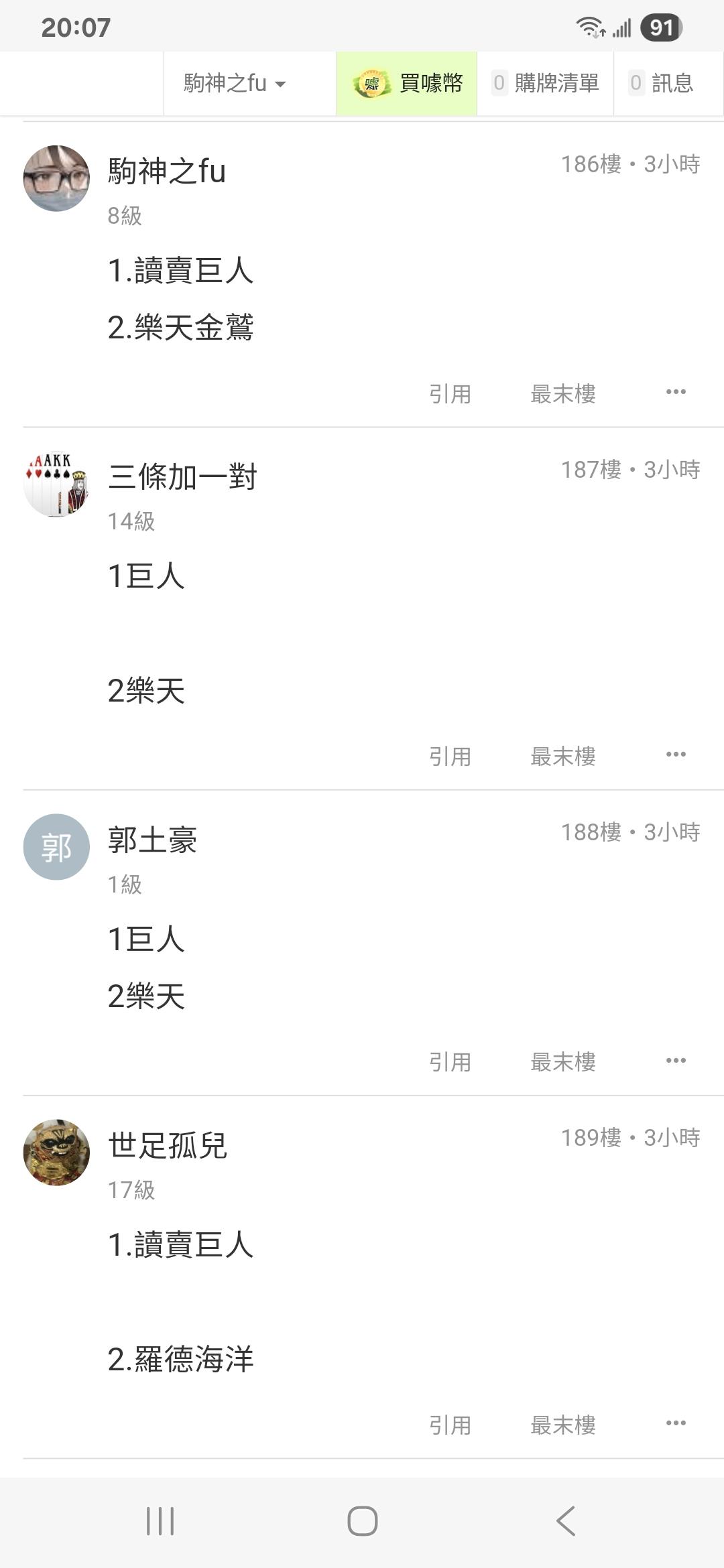
Task: Quote 世足孤兒's post via 引用
Action: (x=450, y=1425)
